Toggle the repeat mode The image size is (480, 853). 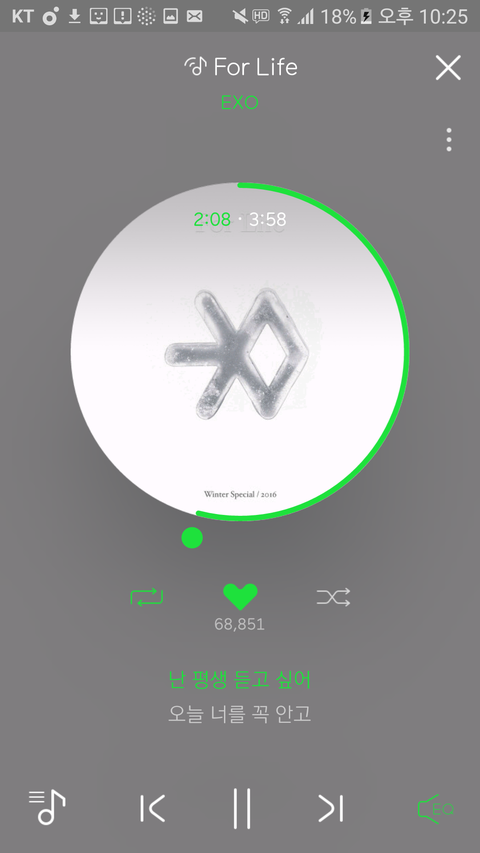point(147,597)
